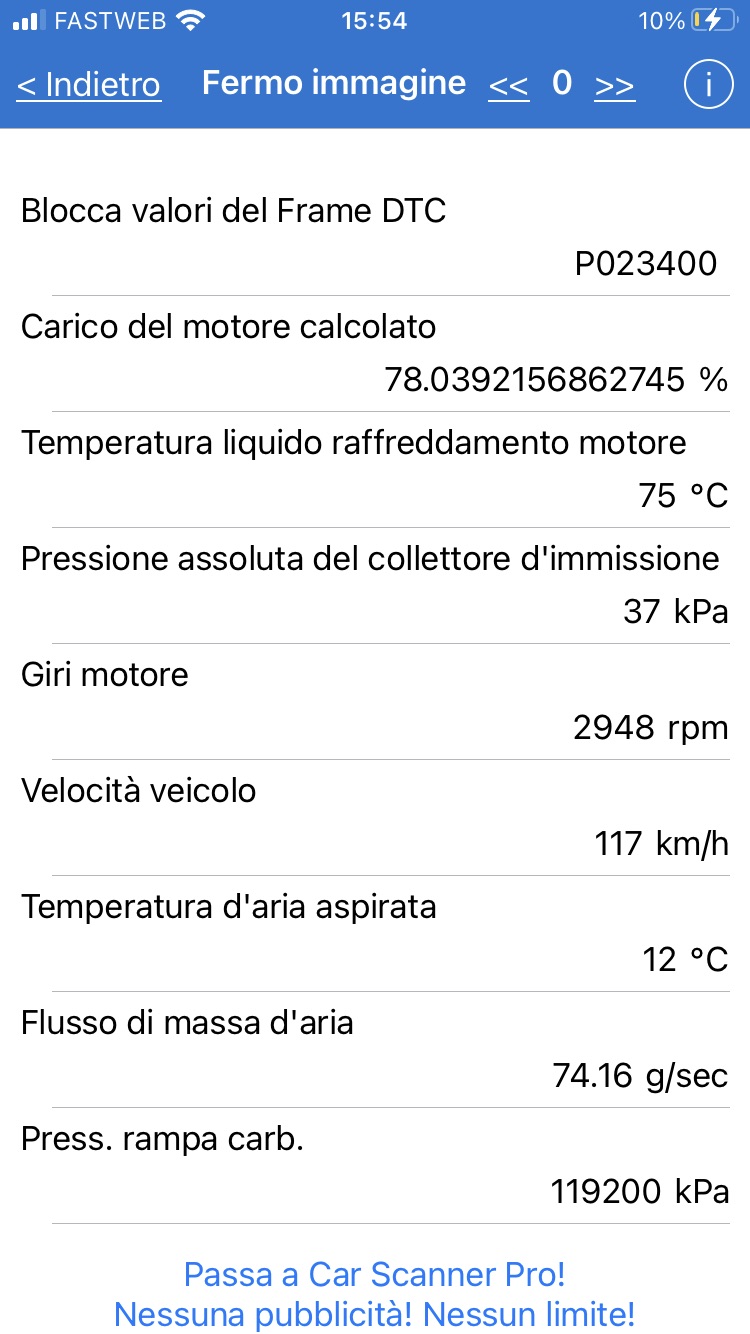Go back with the Indietro button
The image size is (750, 1334).
pyautogui.click(x=88, y=85)
